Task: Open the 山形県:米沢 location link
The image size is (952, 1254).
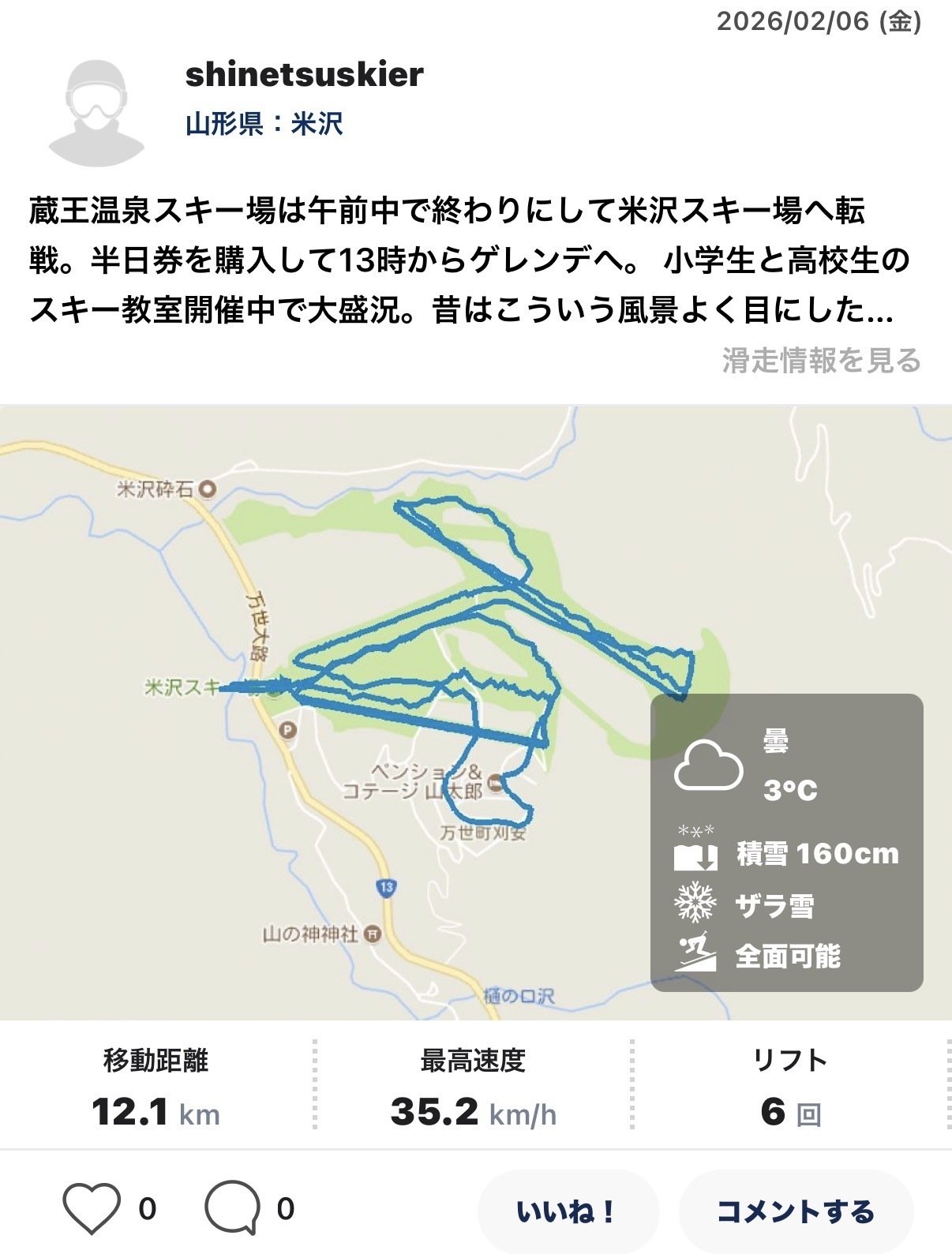Action: [x=264, y=124]
